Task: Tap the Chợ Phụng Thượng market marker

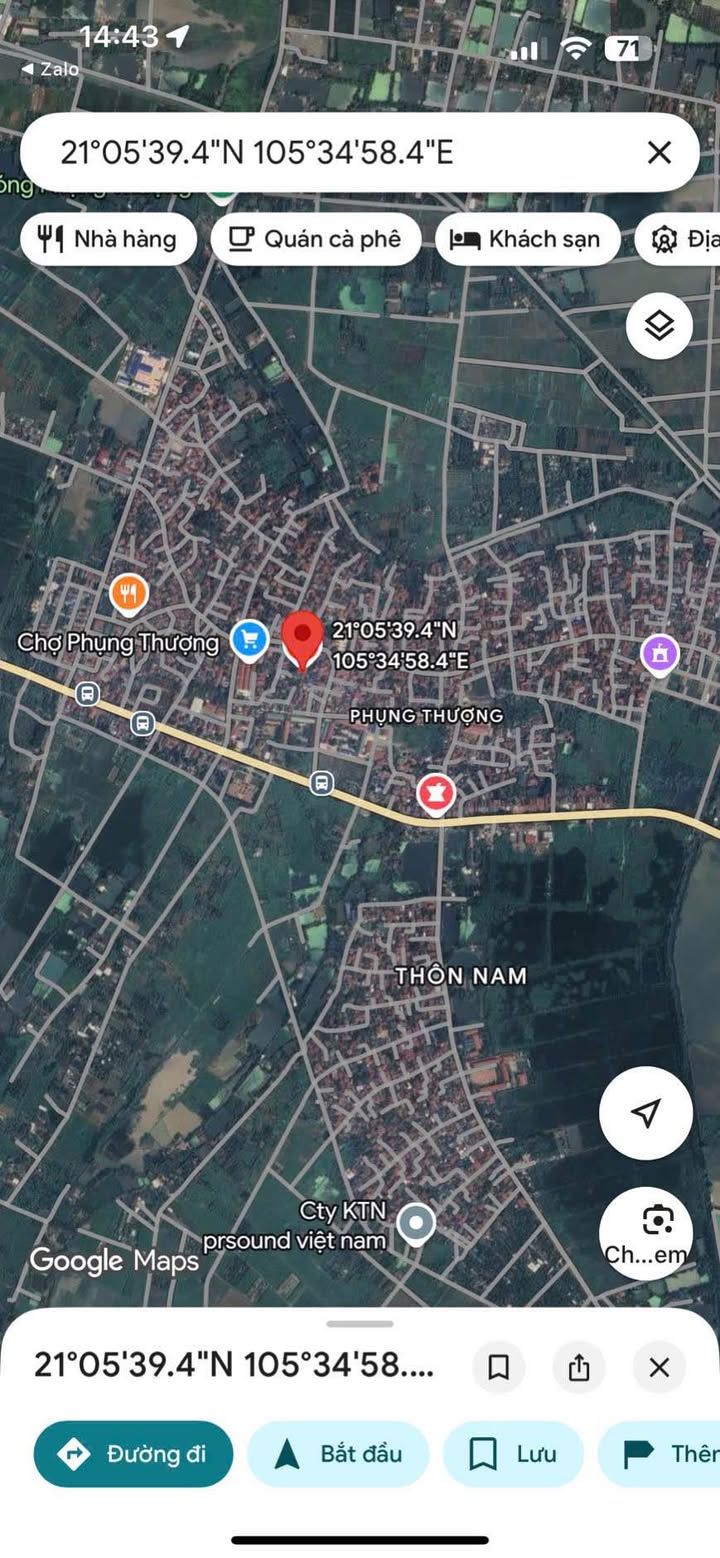Action: (x=249, y=639)
